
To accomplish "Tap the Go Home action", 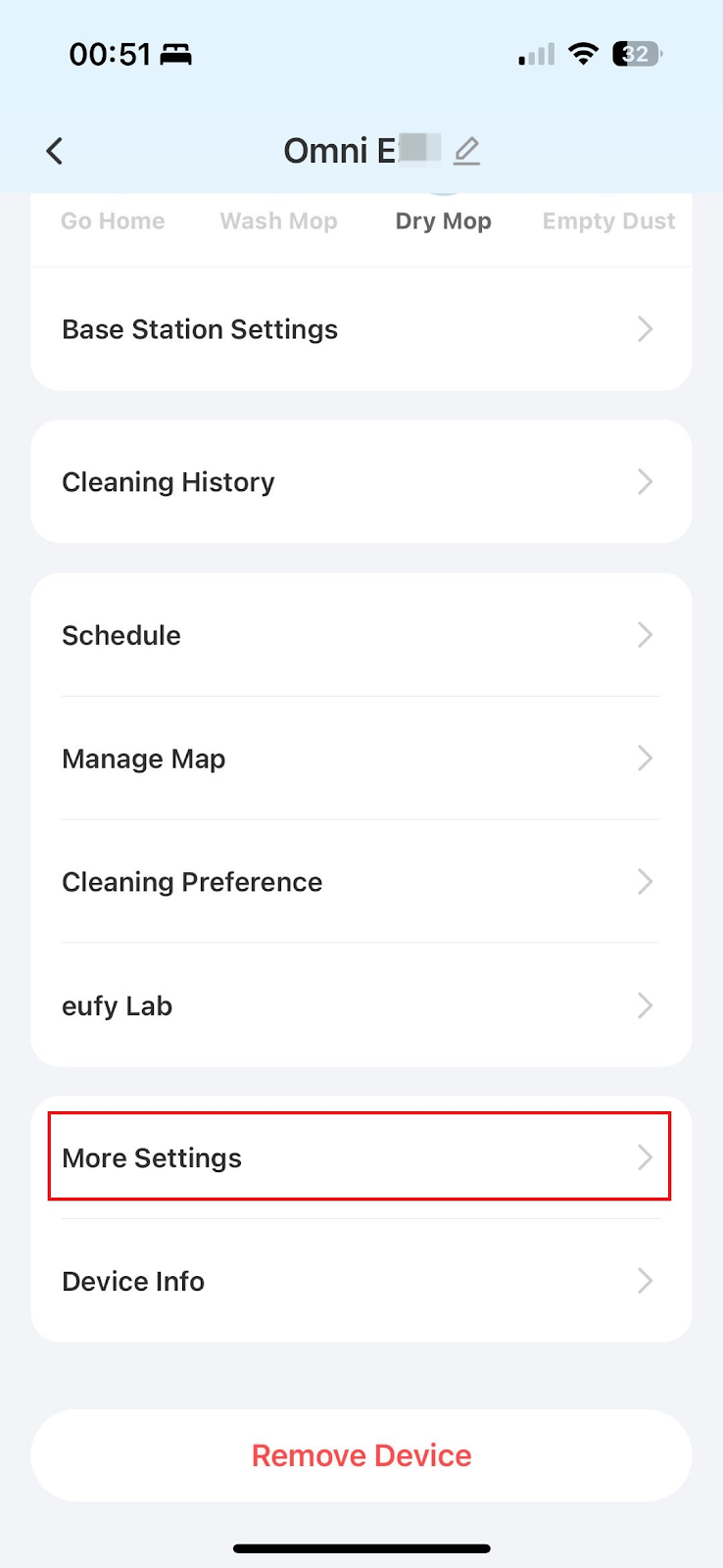I will [x=113, y=221].
